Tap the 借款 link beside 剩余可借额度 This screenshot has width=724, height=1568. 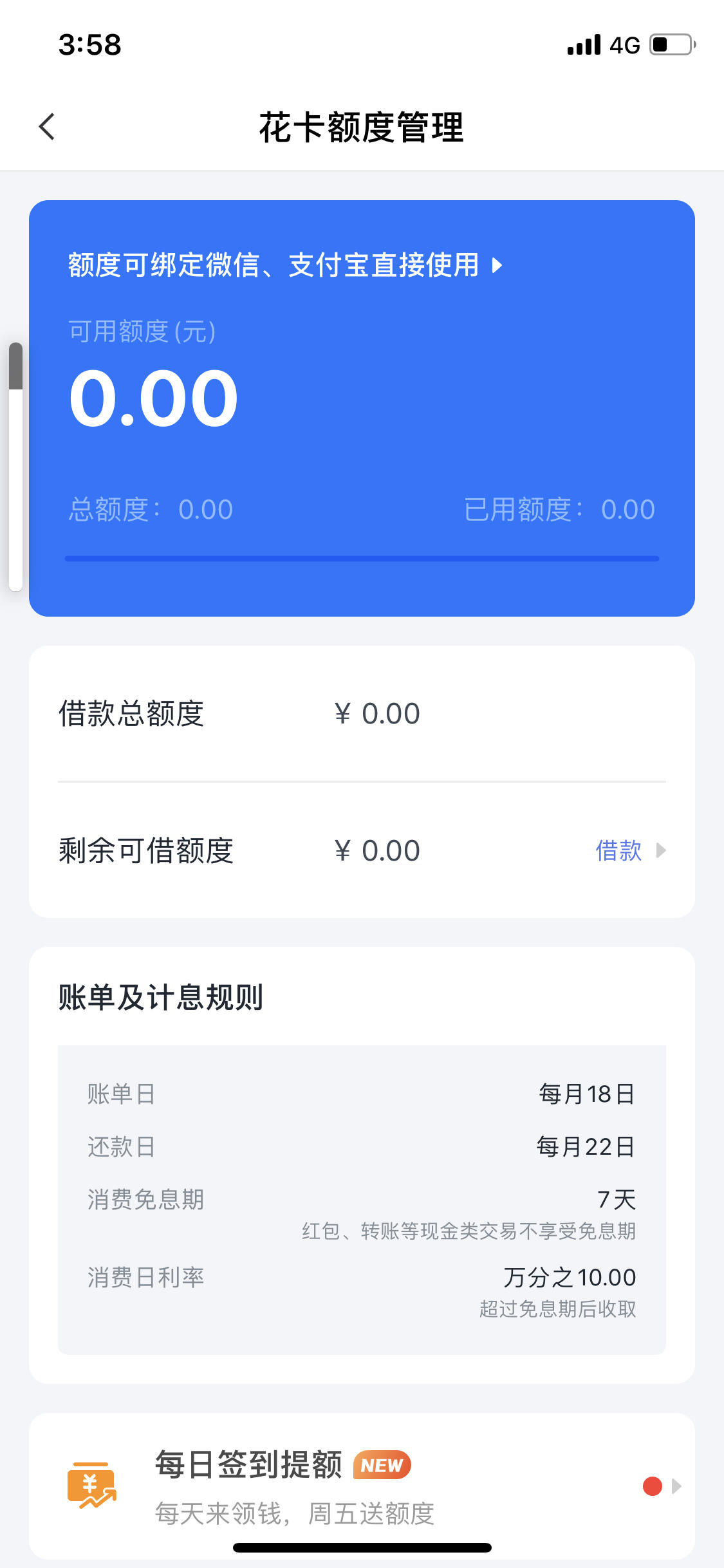tap(630, 850)
